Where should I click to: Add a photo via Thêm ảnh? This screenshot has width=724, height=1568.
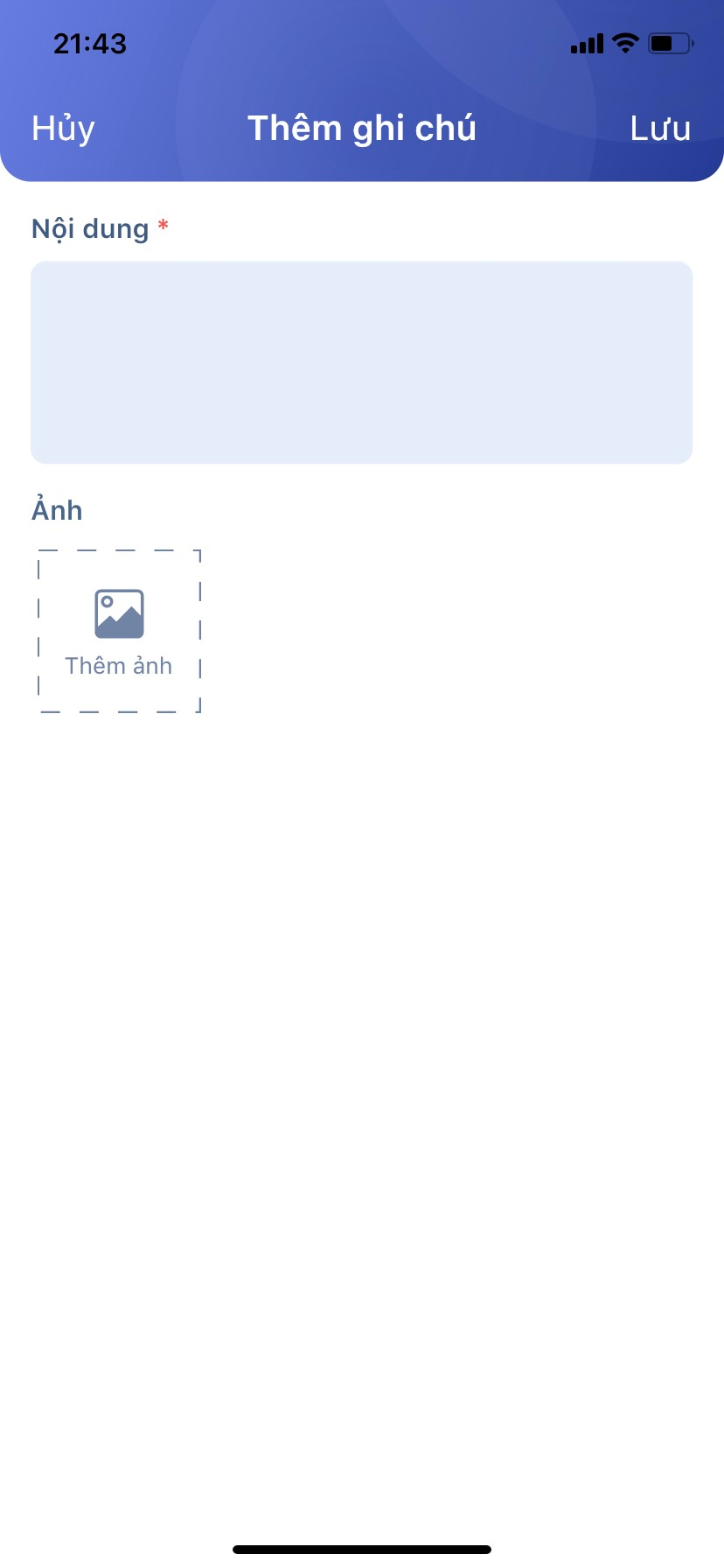120,631
